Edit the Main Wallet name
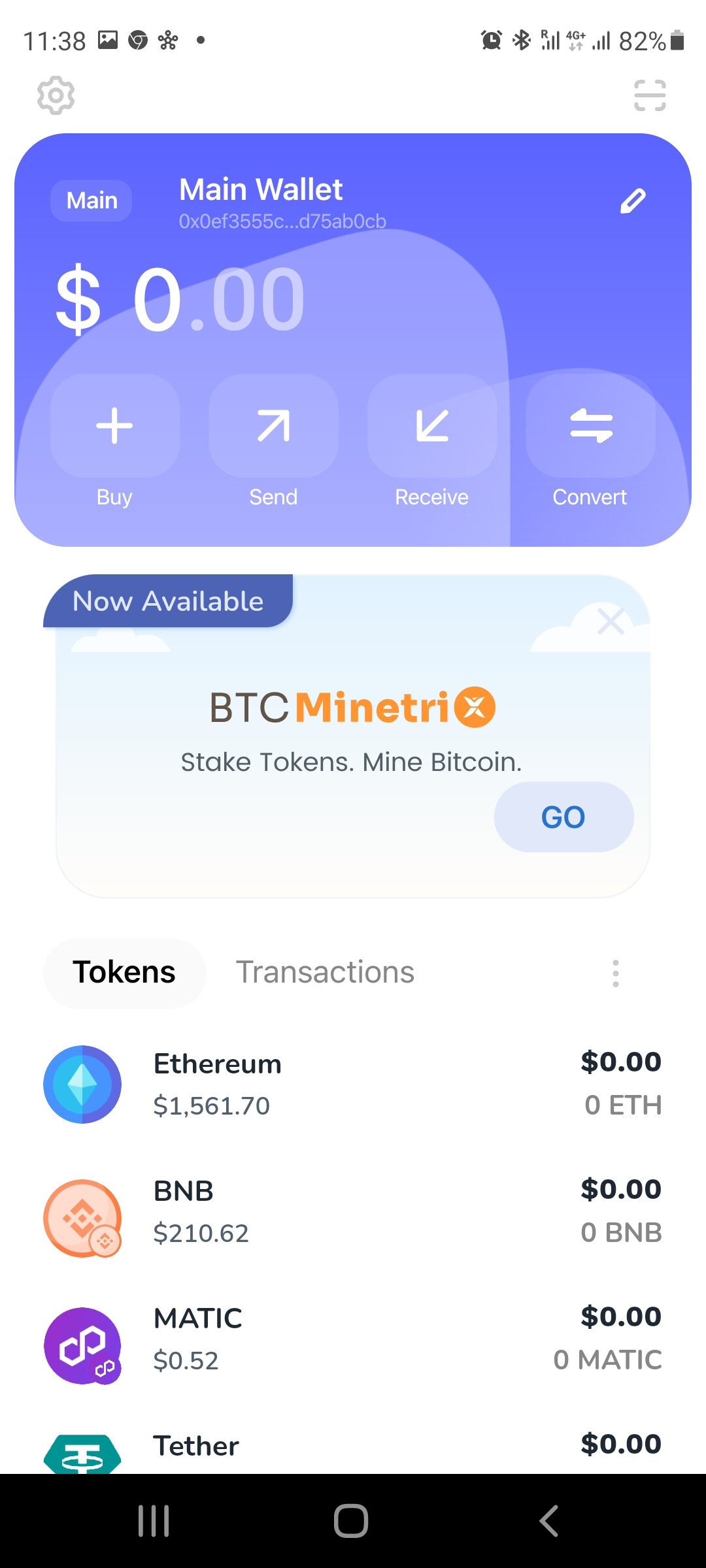706x1568 pixels. 633,201
